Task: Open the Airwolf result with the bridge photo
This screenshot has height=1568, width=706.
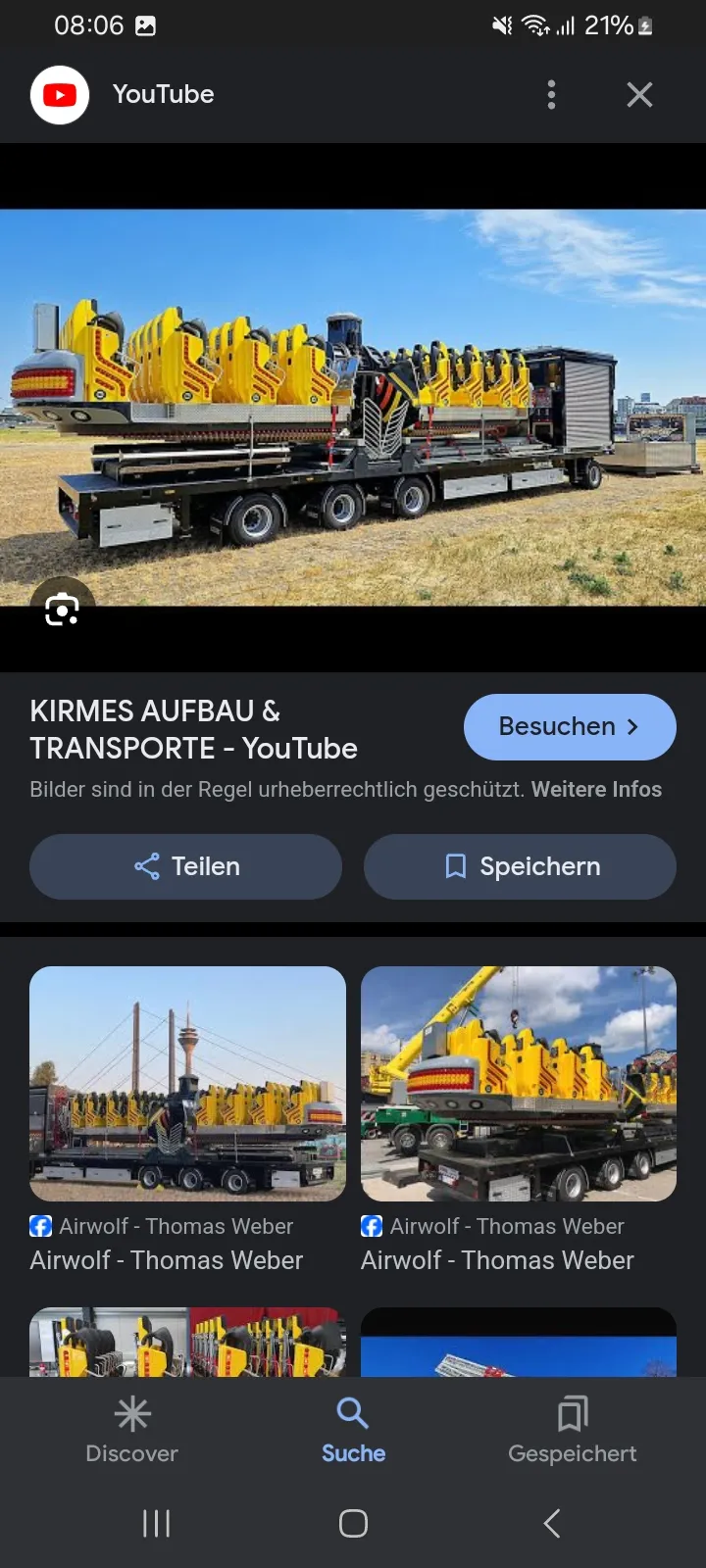Action: pyautogui.click(x=187, y=1084)
